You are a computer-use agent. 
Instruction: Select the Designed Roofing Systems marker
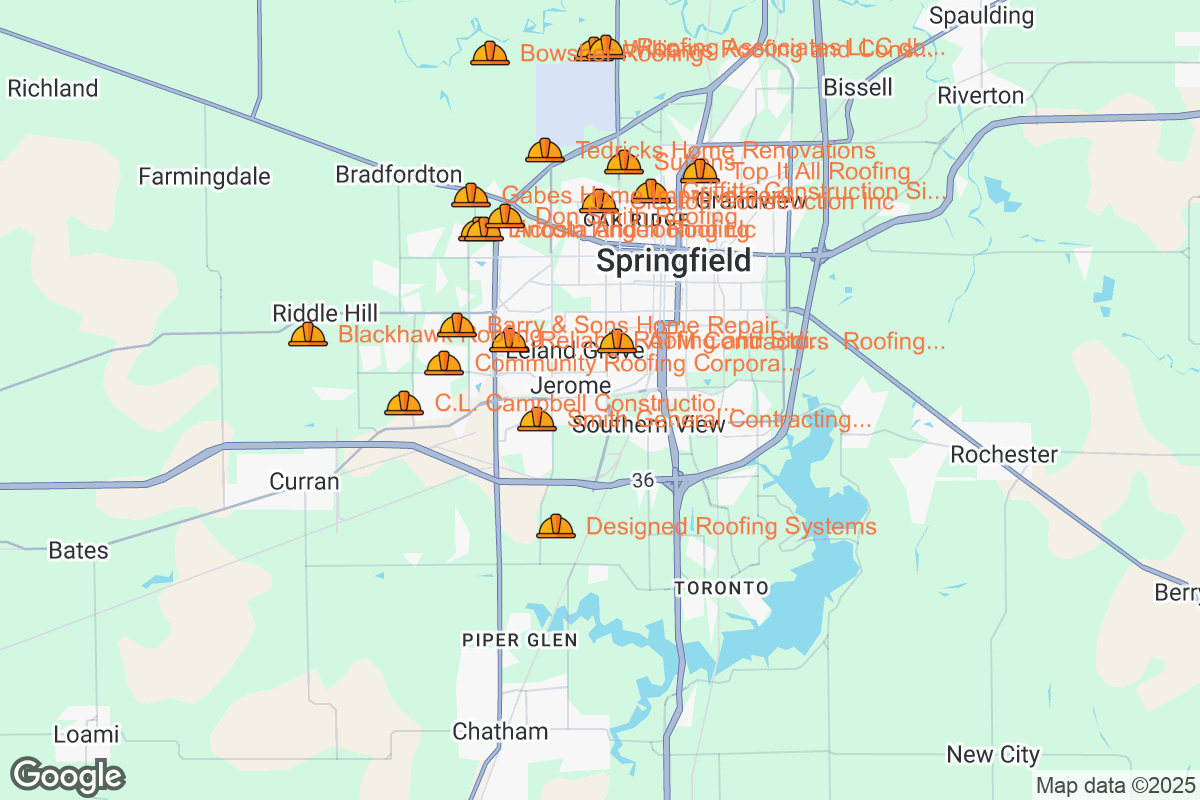click(x=556, y=526)
